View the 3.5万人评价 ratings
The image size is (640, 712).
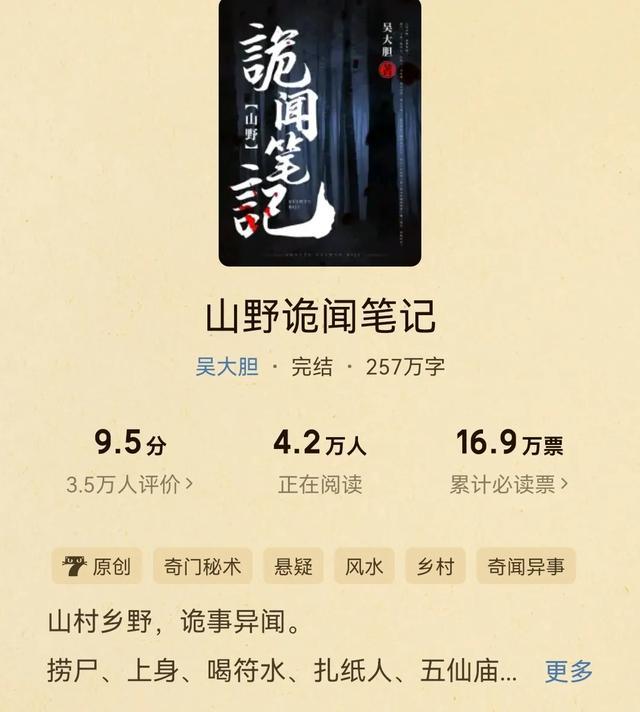point(129,484)
